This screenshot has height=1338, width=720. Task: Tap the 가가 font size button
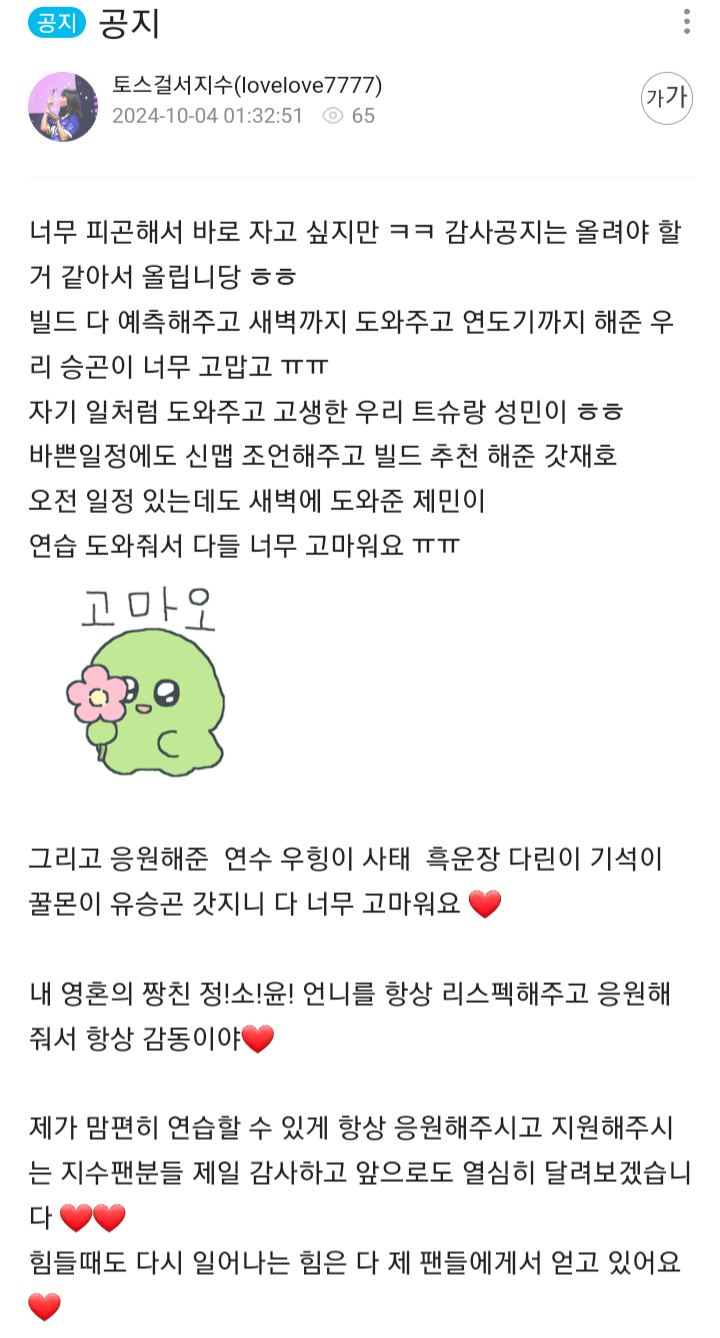point(666,98)
